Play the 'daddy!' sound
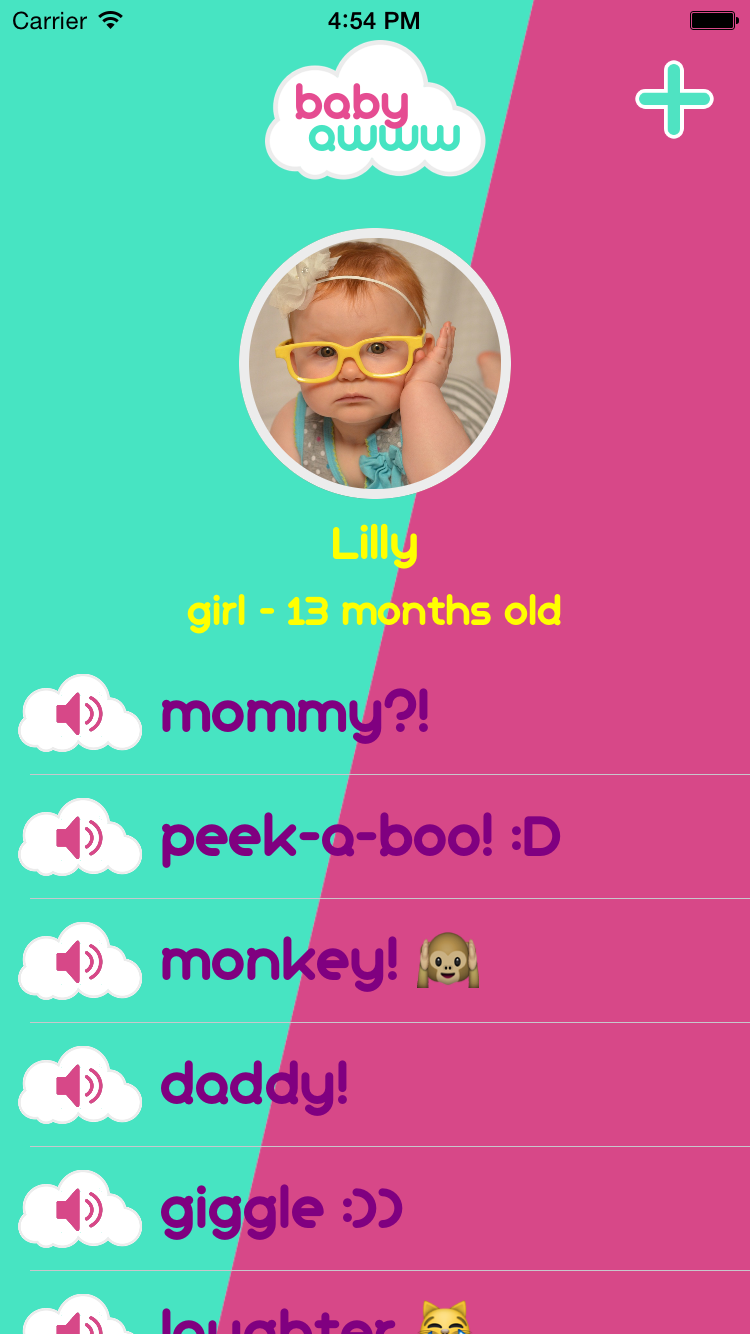This screenshot has width=750, height=1334. point(80,1086)
